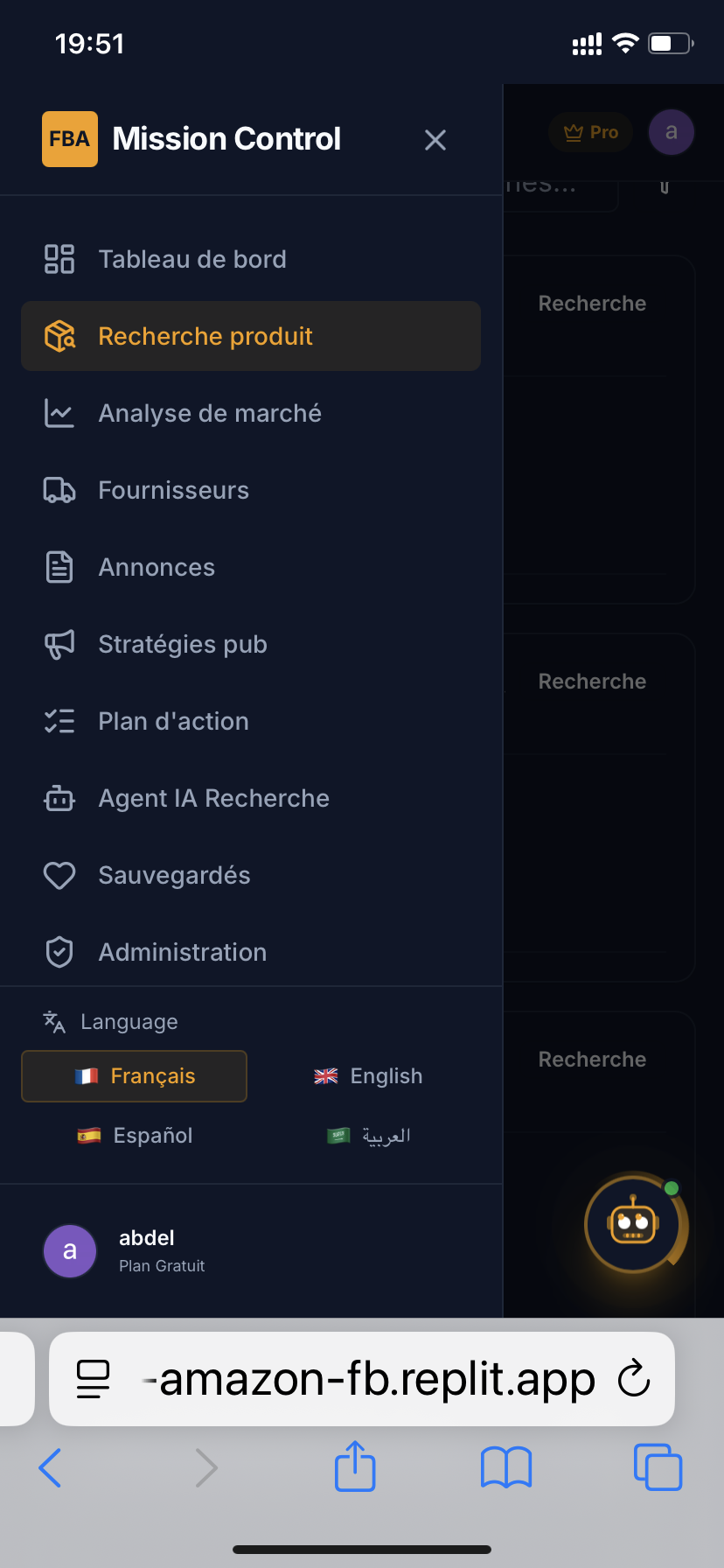Select the Recherche produit menu icon
Screen dimensions: 724x1568
59,335
